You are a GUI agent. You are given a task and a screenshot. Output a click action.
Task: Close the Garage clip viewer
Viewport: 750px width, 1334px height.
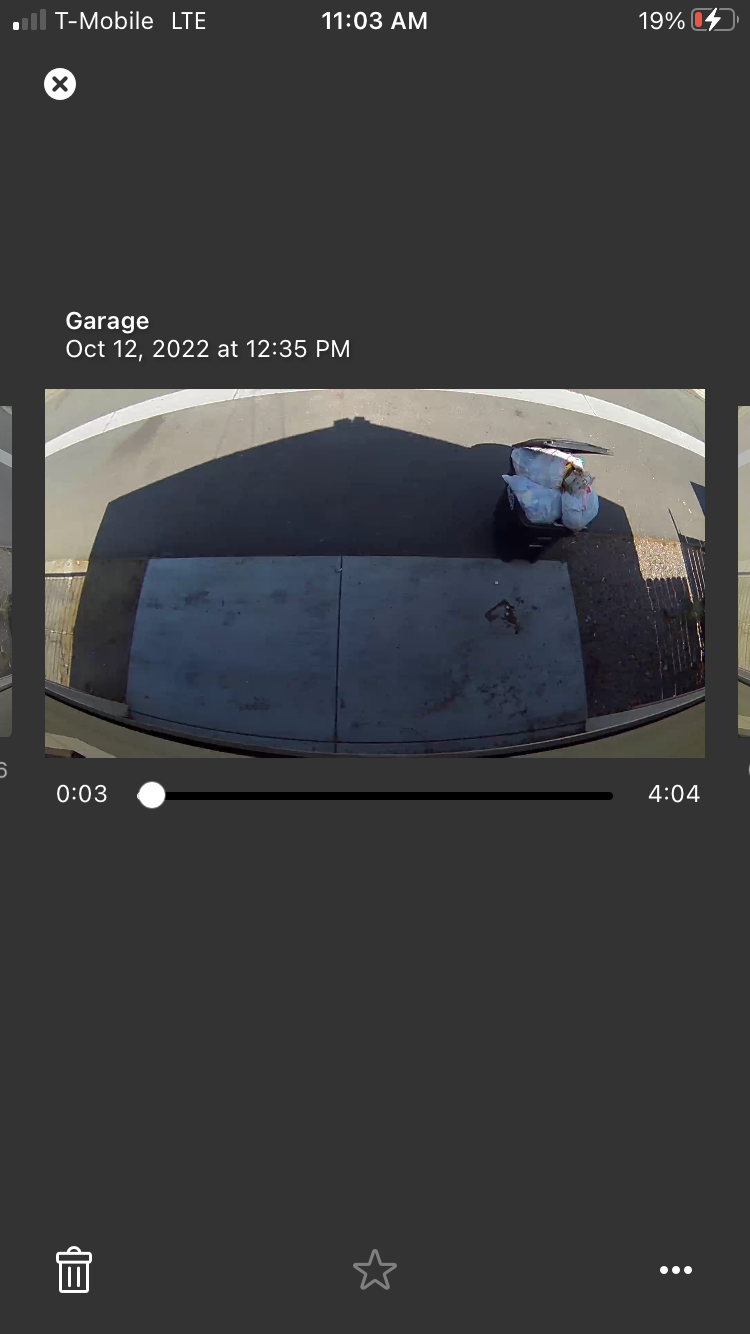[60, 84]
